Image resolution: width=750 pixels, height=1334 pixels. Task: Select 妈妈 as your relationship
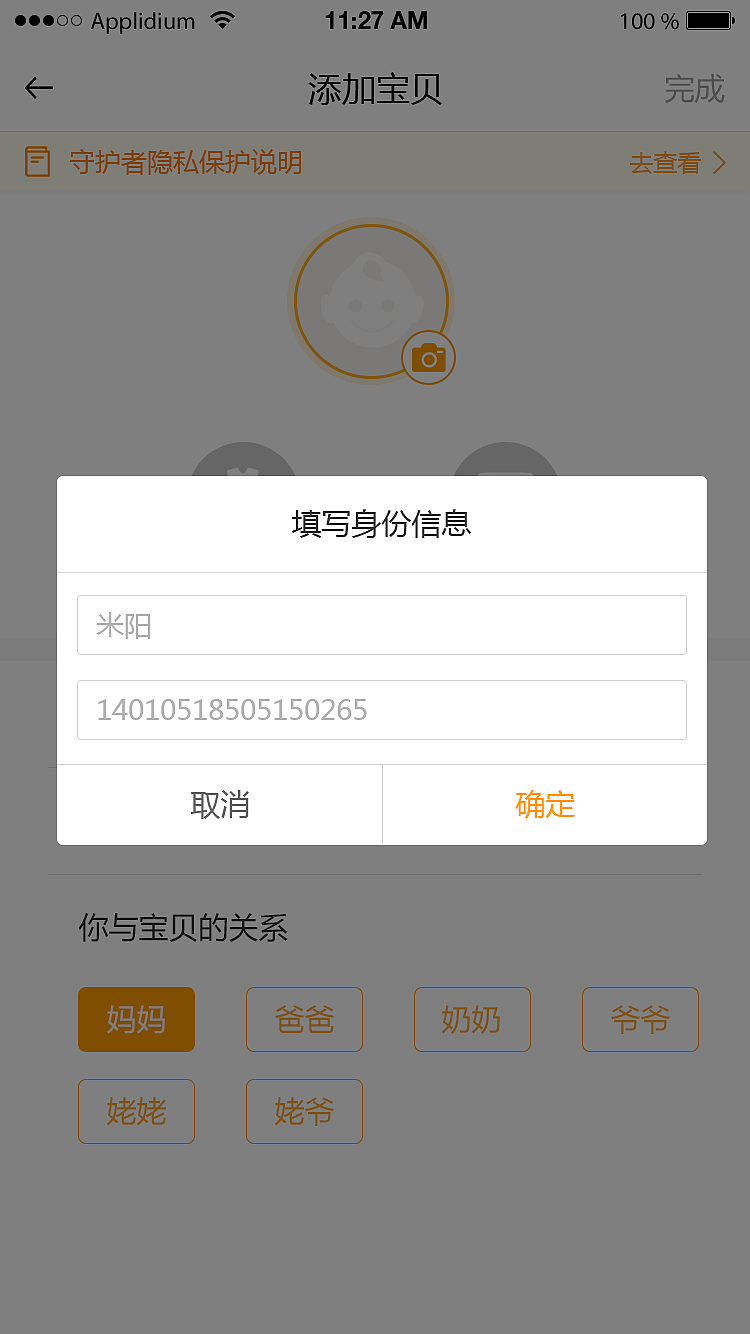point(136,1019)
